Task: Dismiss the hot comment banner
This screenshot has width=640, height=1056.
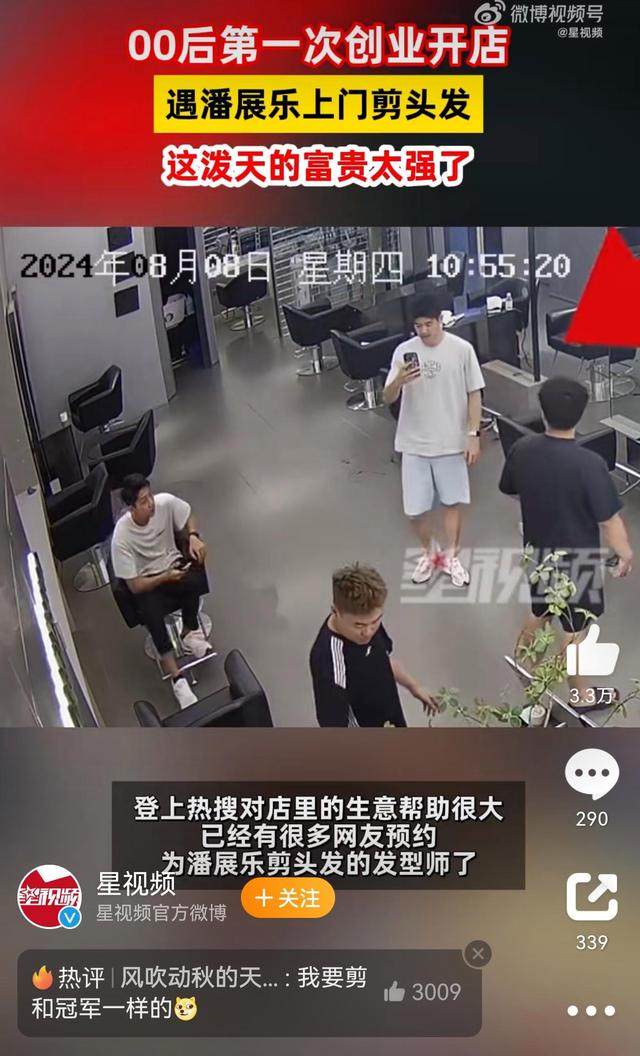Action: pos(479,953)
